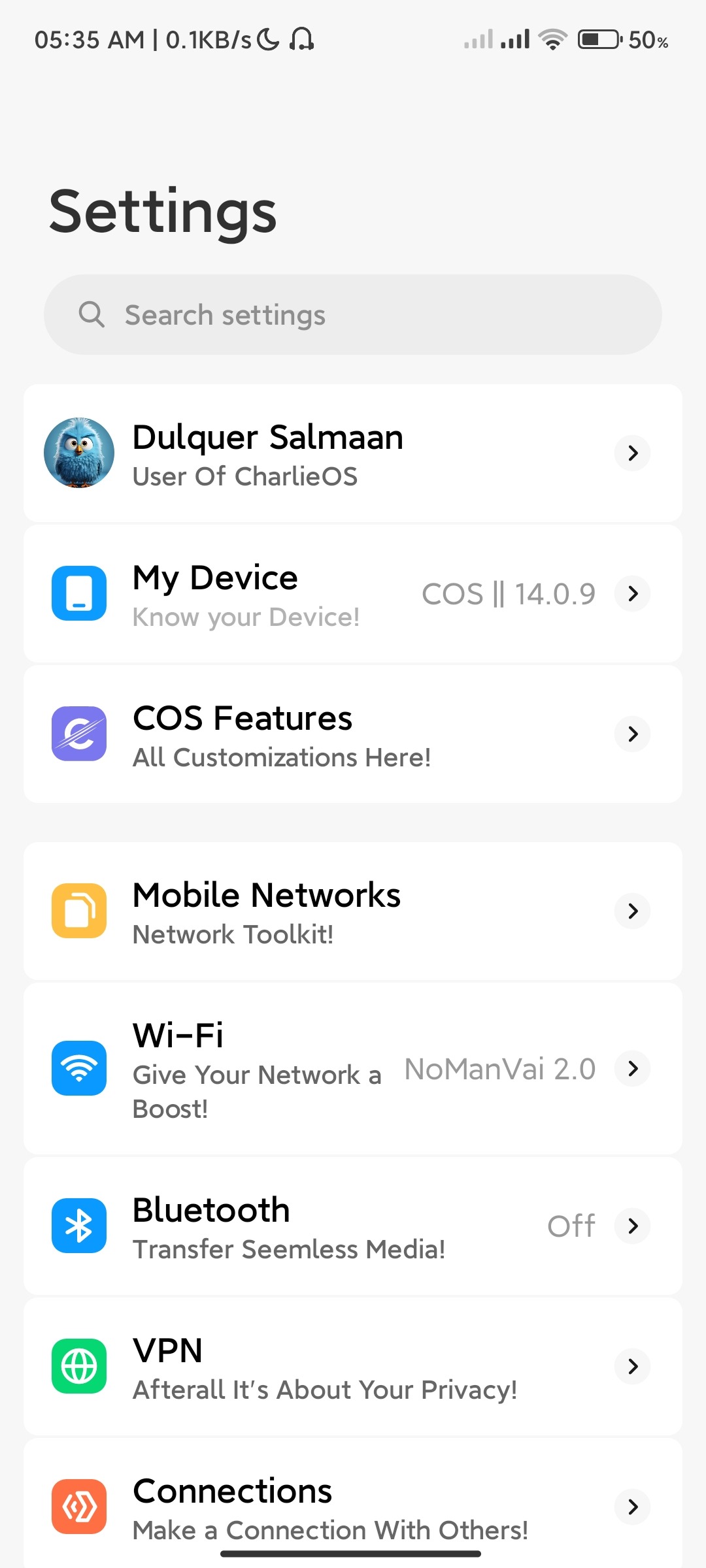Open Wi-Fi settings
706x1568 pixels.
tap(353, 1069)
